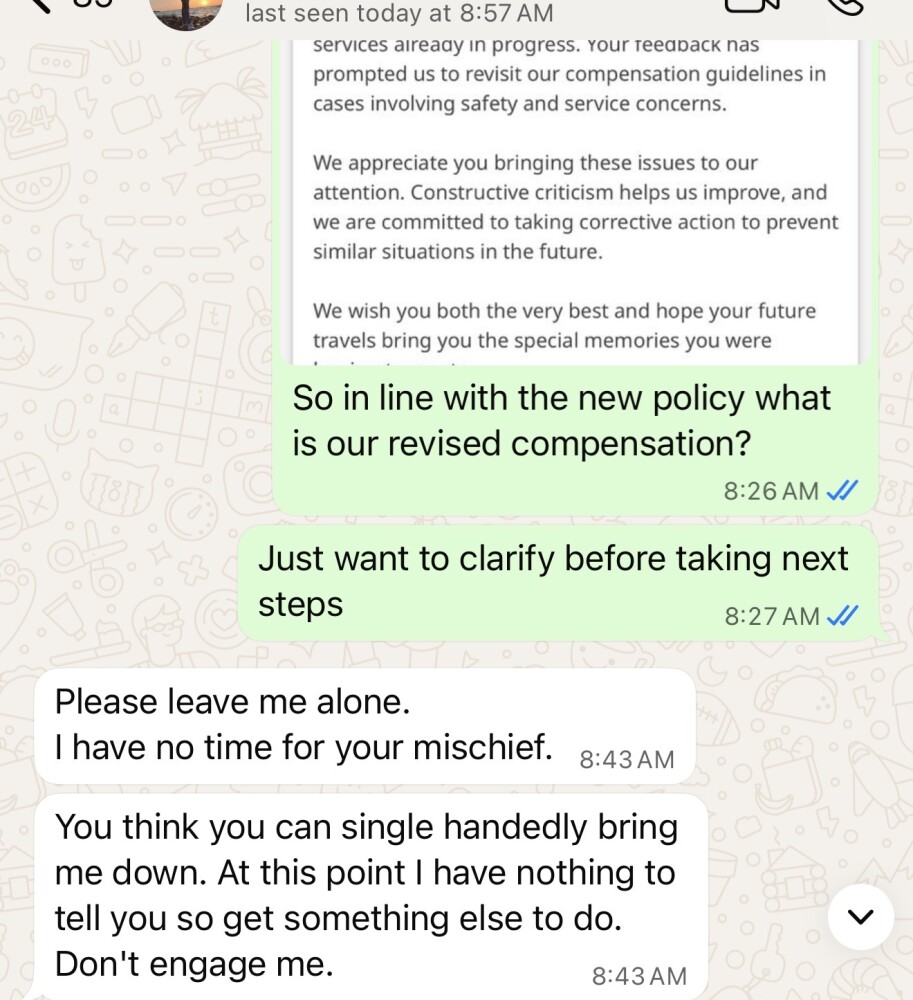Open the screenshot image in the sent message
Viewport: 913px width, 1000px height.
coord(575,200)
